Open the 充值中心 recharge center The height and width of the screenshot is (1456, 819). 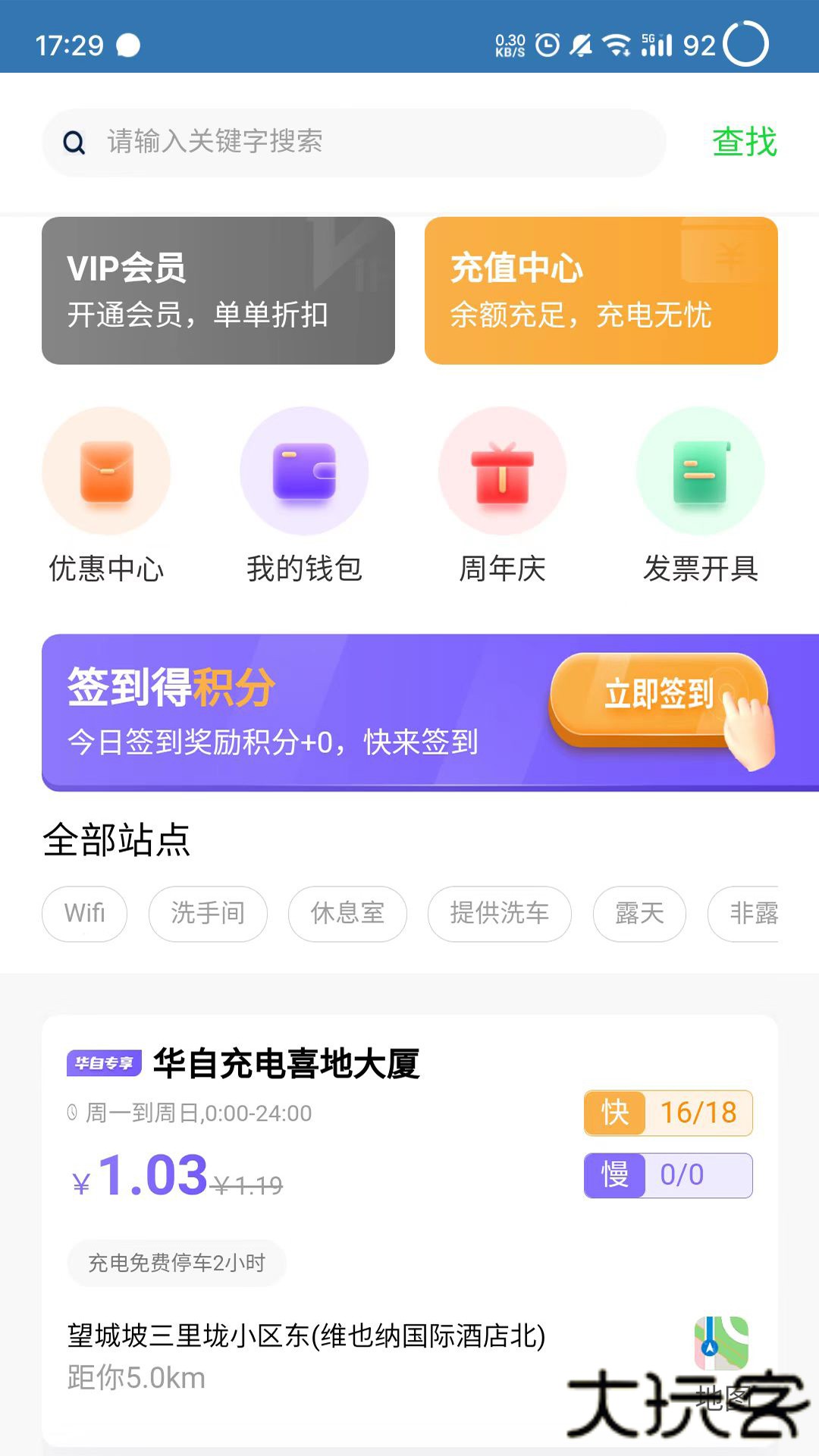[601, 290]
